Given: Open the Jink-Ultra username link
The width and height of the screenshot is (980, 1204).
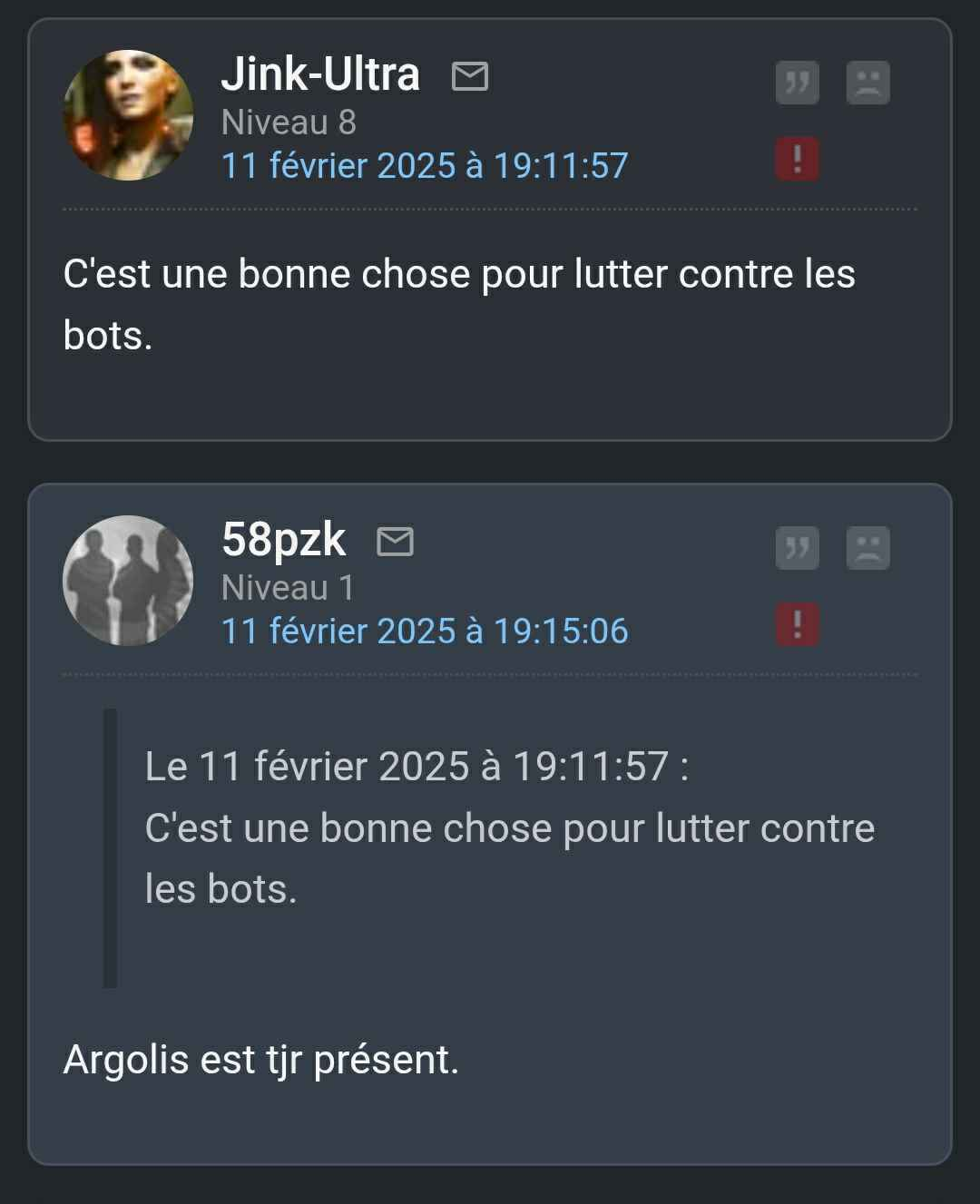Looking at the screenshot, I should pos(320,74).
